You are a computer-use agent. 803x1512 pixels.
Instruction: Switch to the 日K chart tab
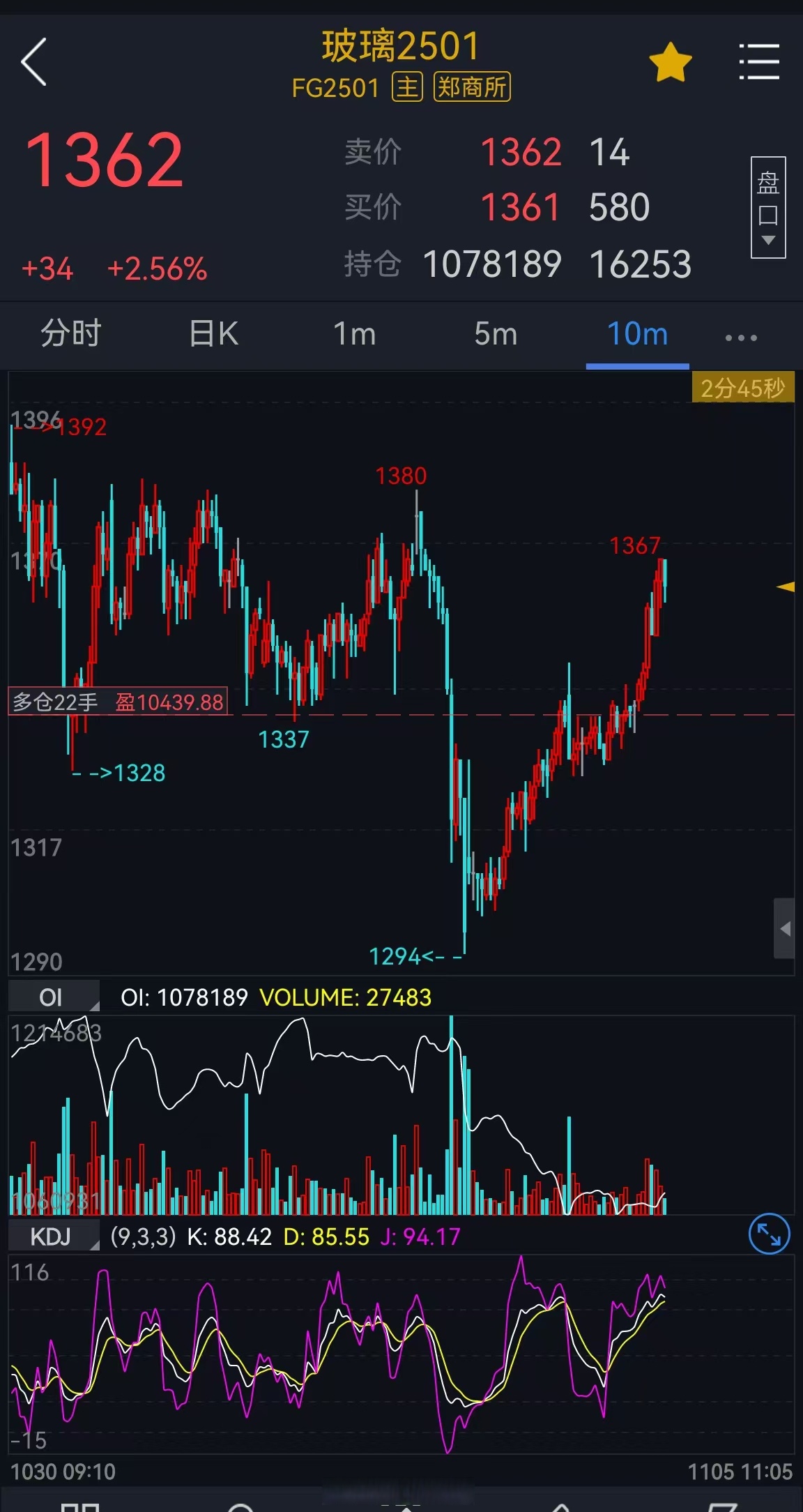click(213, 334)
